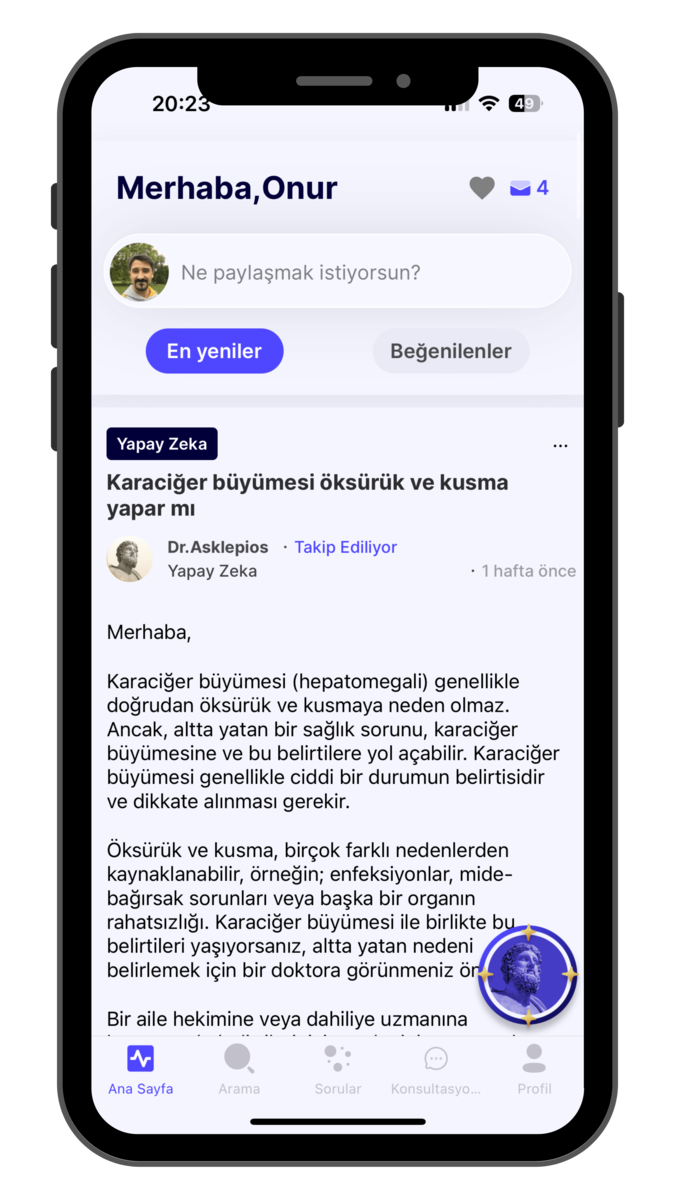
Task: Go to the Ana Sayfa tab
Action: (140, 1068)
